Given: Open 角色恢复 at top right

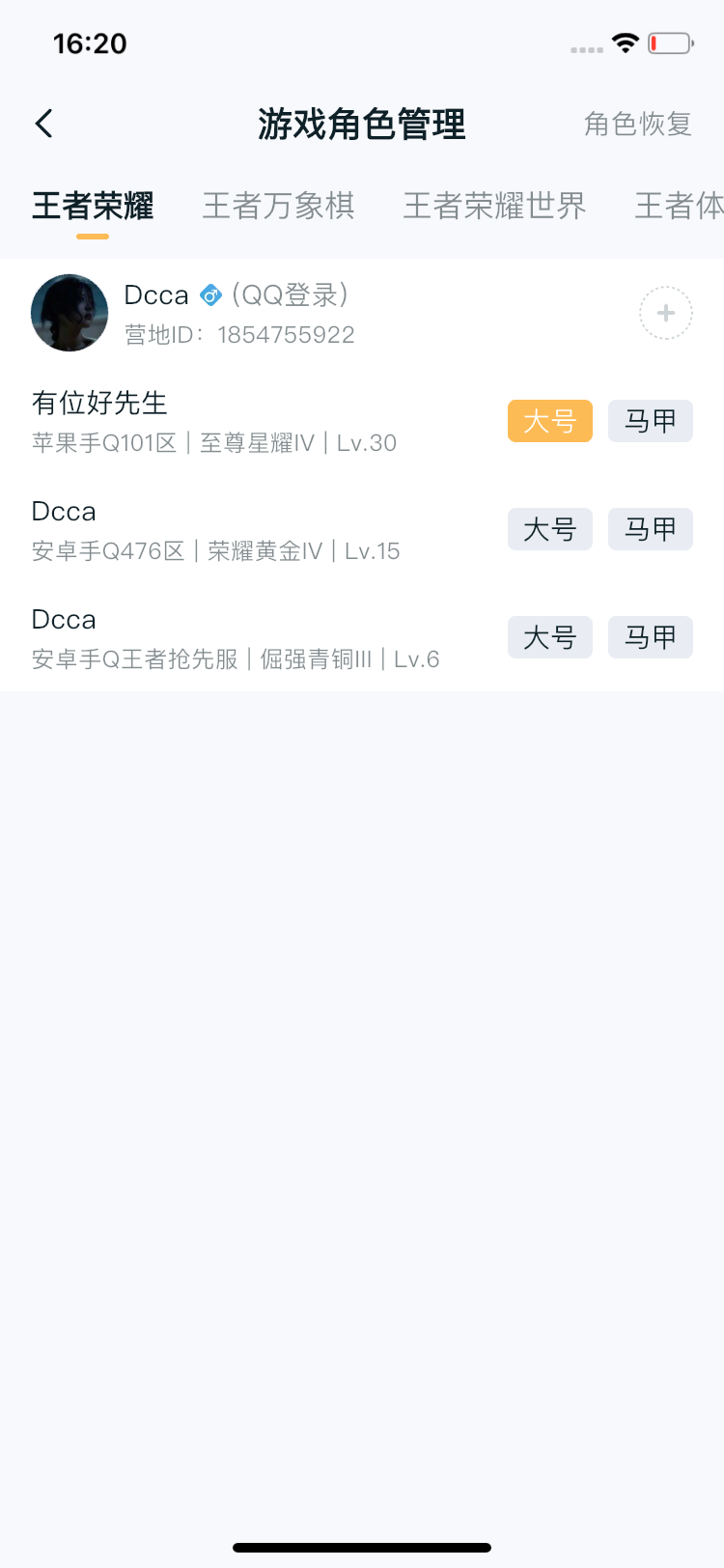Looking at the screenshot, I should [637, 126].
